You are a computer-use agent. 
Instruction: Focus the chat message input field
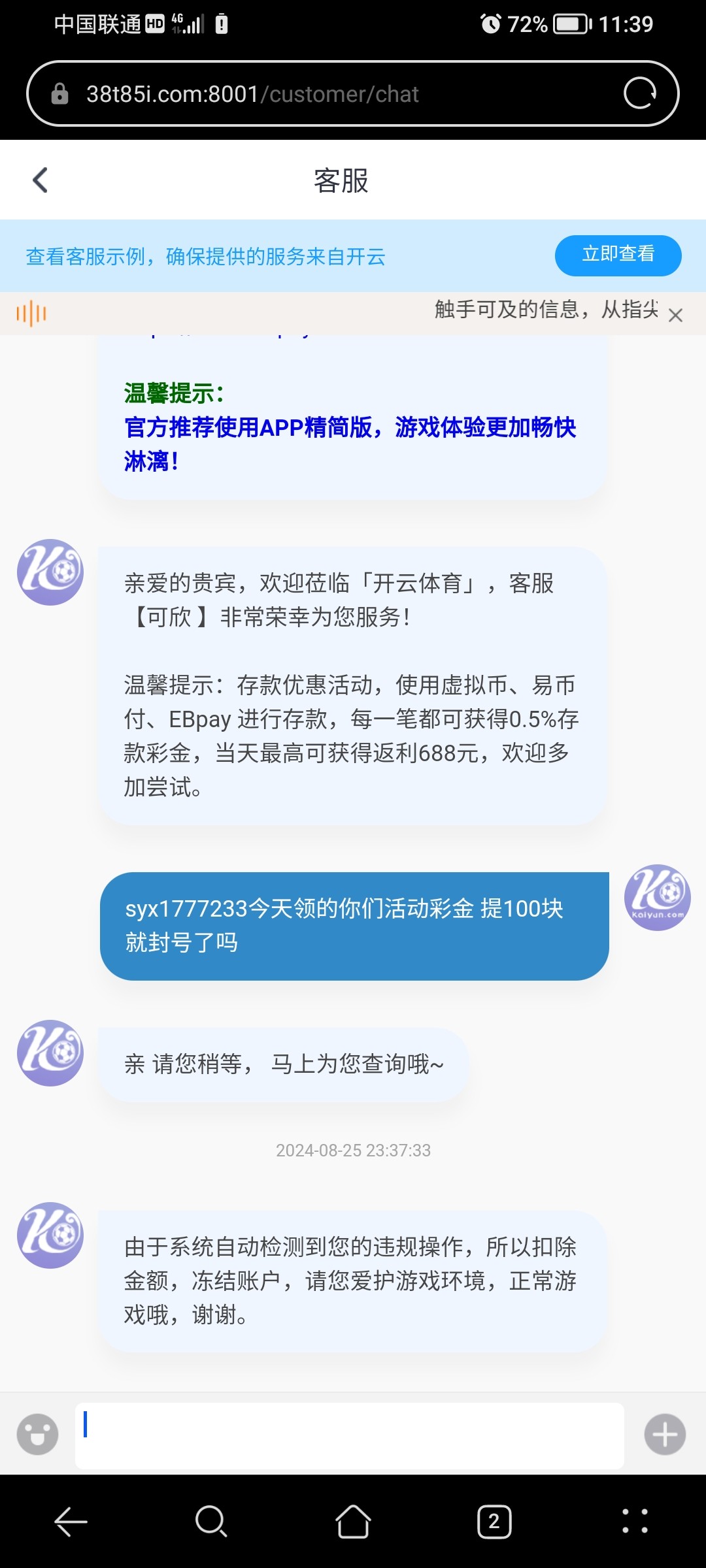pyautogui.click(x=350, y=1435)
